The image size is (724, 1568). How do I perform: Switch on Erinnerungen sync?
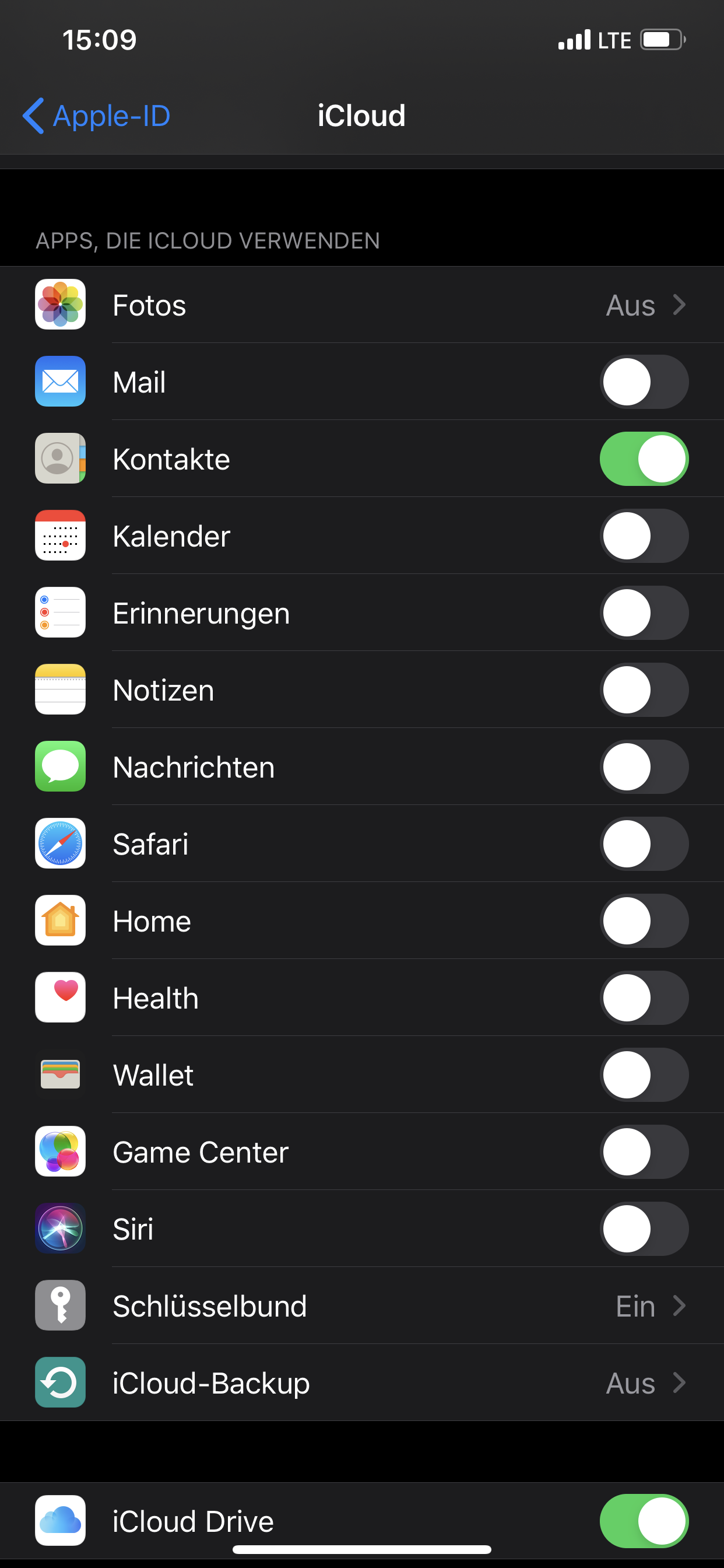644,613
